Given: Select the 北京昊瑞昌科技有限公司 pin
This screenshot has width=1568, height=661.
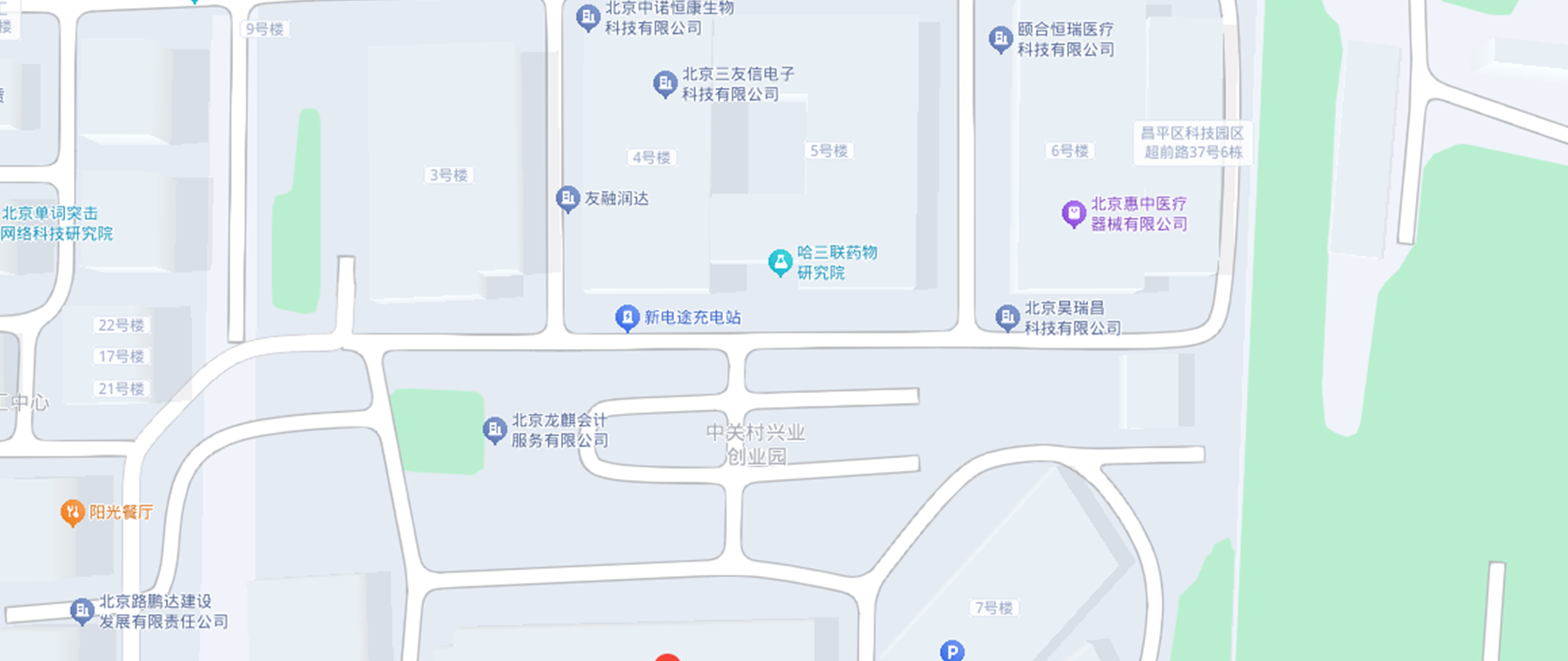Looking at the screenshot, I should pyautogui.click(x=1008, y=317).
